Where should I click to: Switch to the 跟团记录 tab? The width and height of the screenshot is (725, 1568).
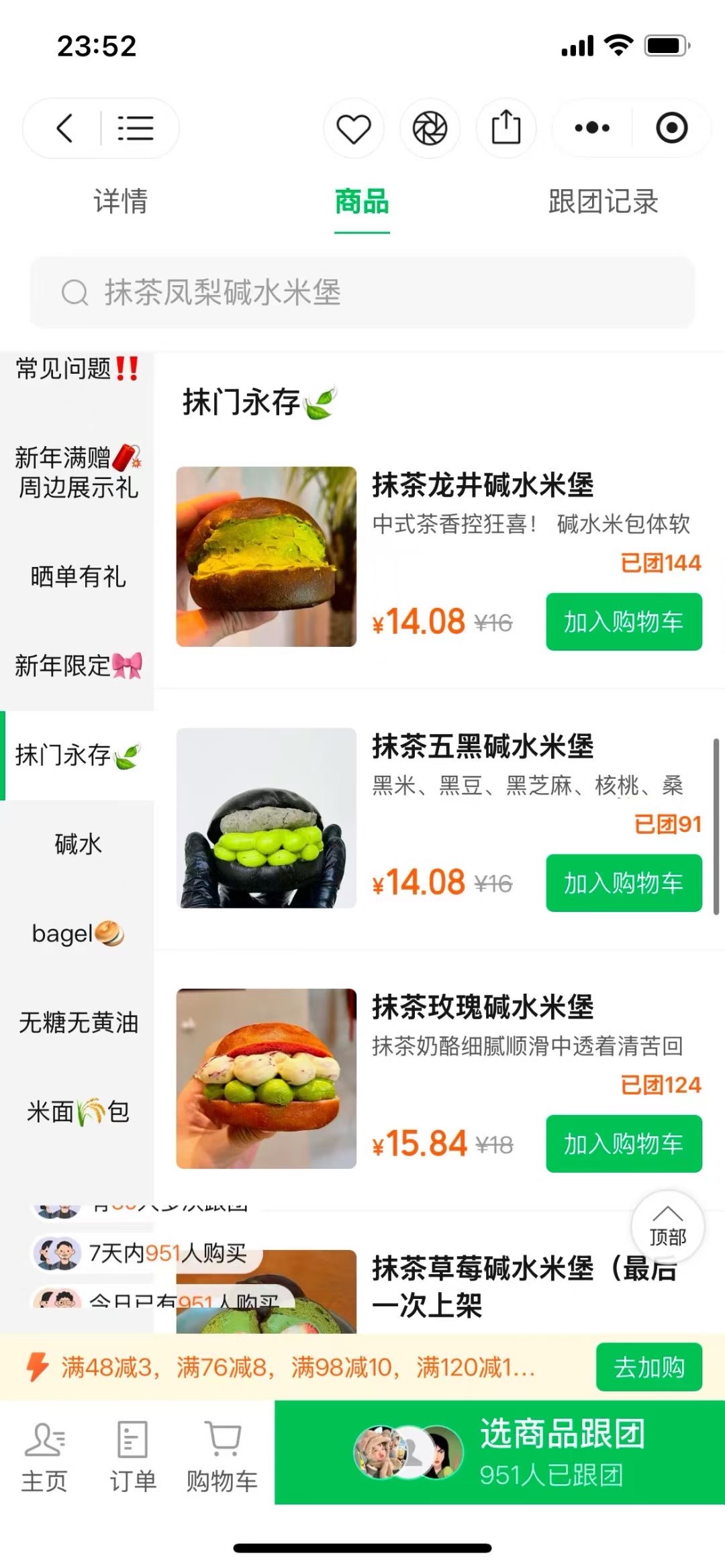(603, 202)
